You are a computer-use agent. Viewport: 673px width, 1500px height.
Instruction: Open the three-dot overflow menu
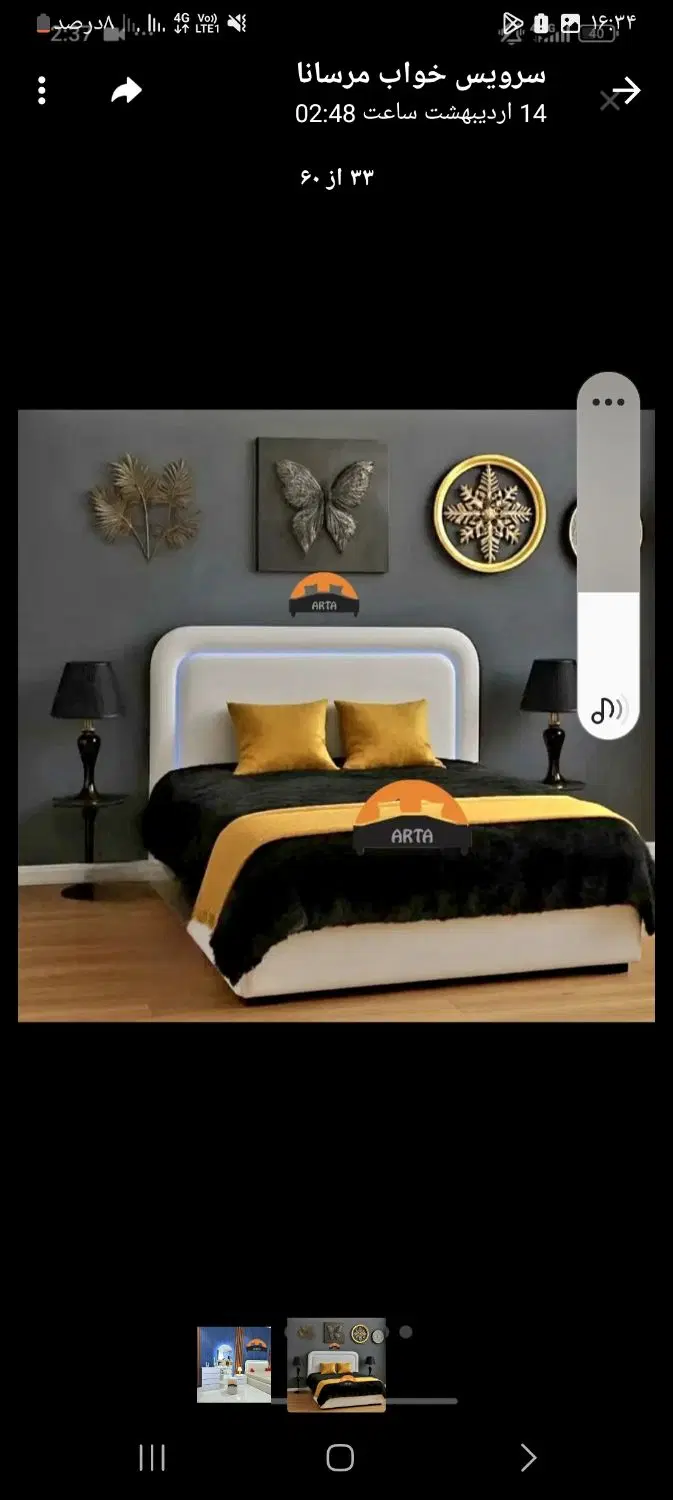[42, 91]
